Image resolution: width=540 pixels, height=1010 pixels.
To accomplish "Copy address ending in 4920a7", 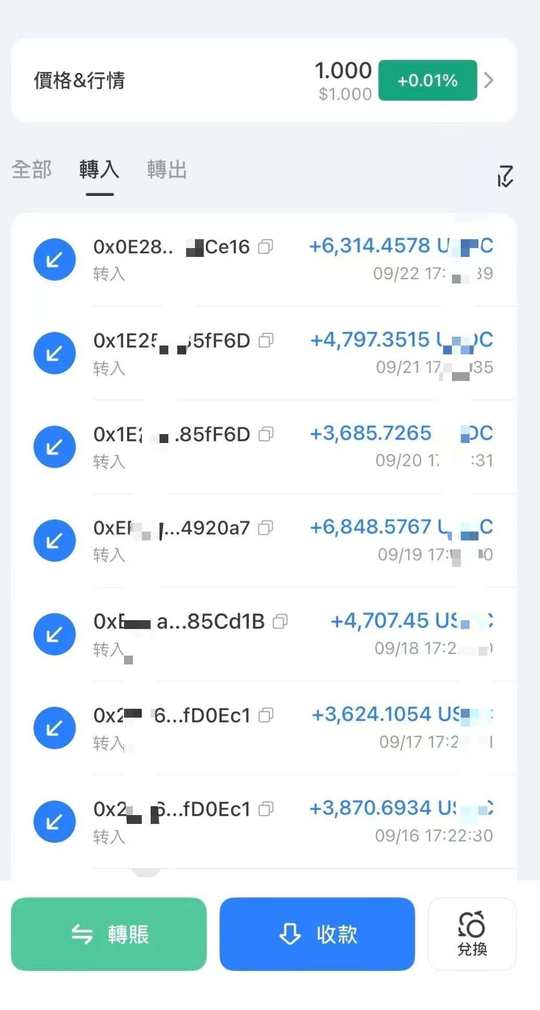I will coord(265,528).
